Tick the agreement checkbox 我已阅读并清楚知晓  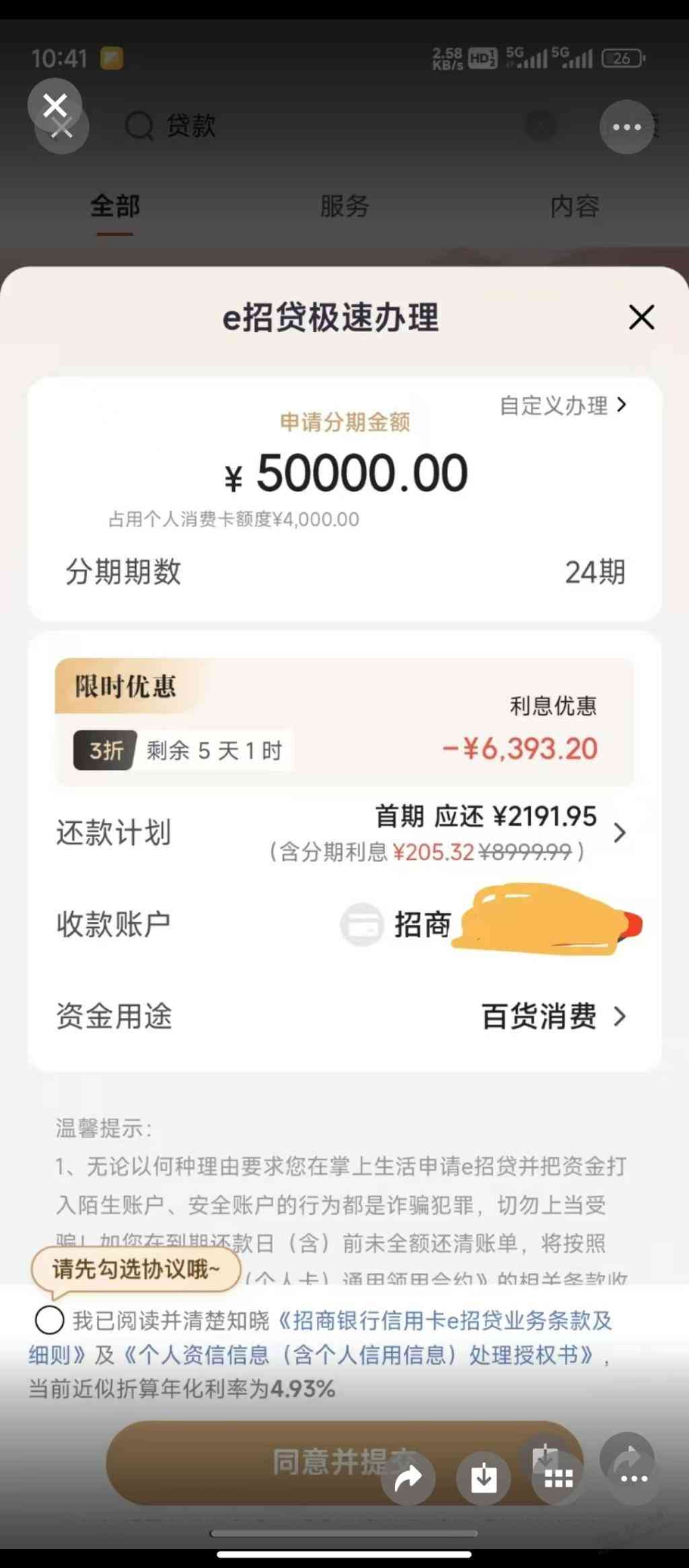50,1320
